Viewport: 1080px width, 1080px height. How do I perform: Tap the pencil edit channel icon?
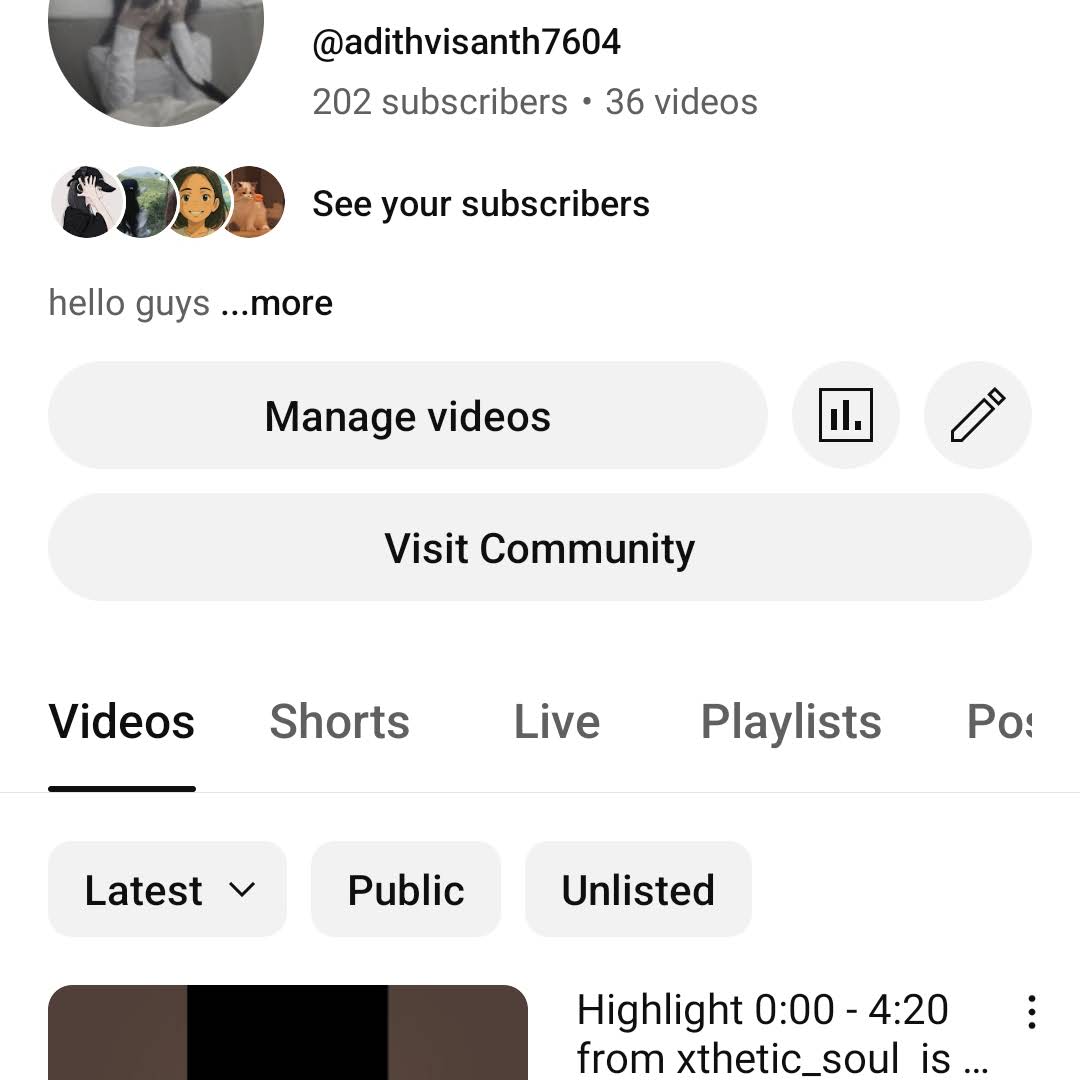pos(977,416)
